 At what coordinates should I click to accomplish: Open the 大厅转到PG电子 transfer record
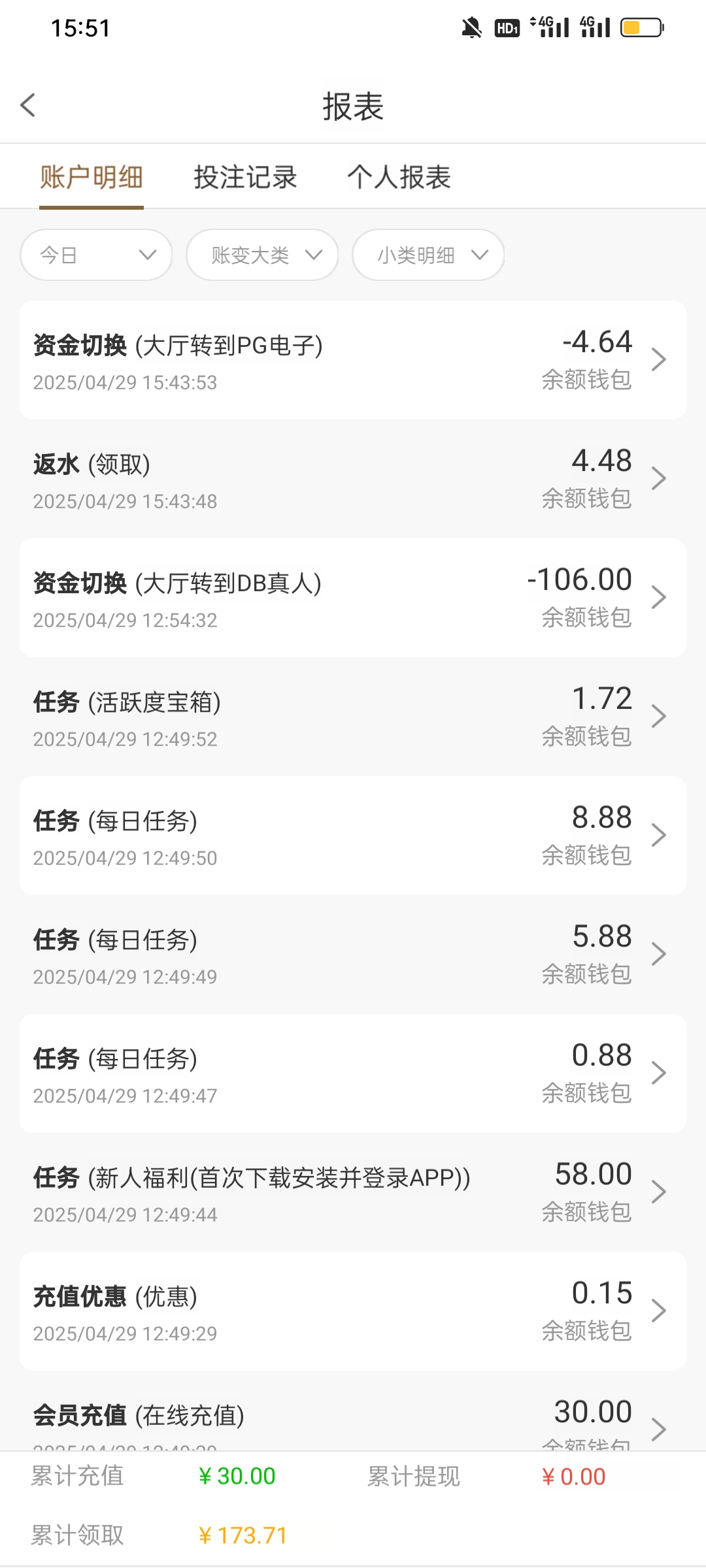pos(353,360)
